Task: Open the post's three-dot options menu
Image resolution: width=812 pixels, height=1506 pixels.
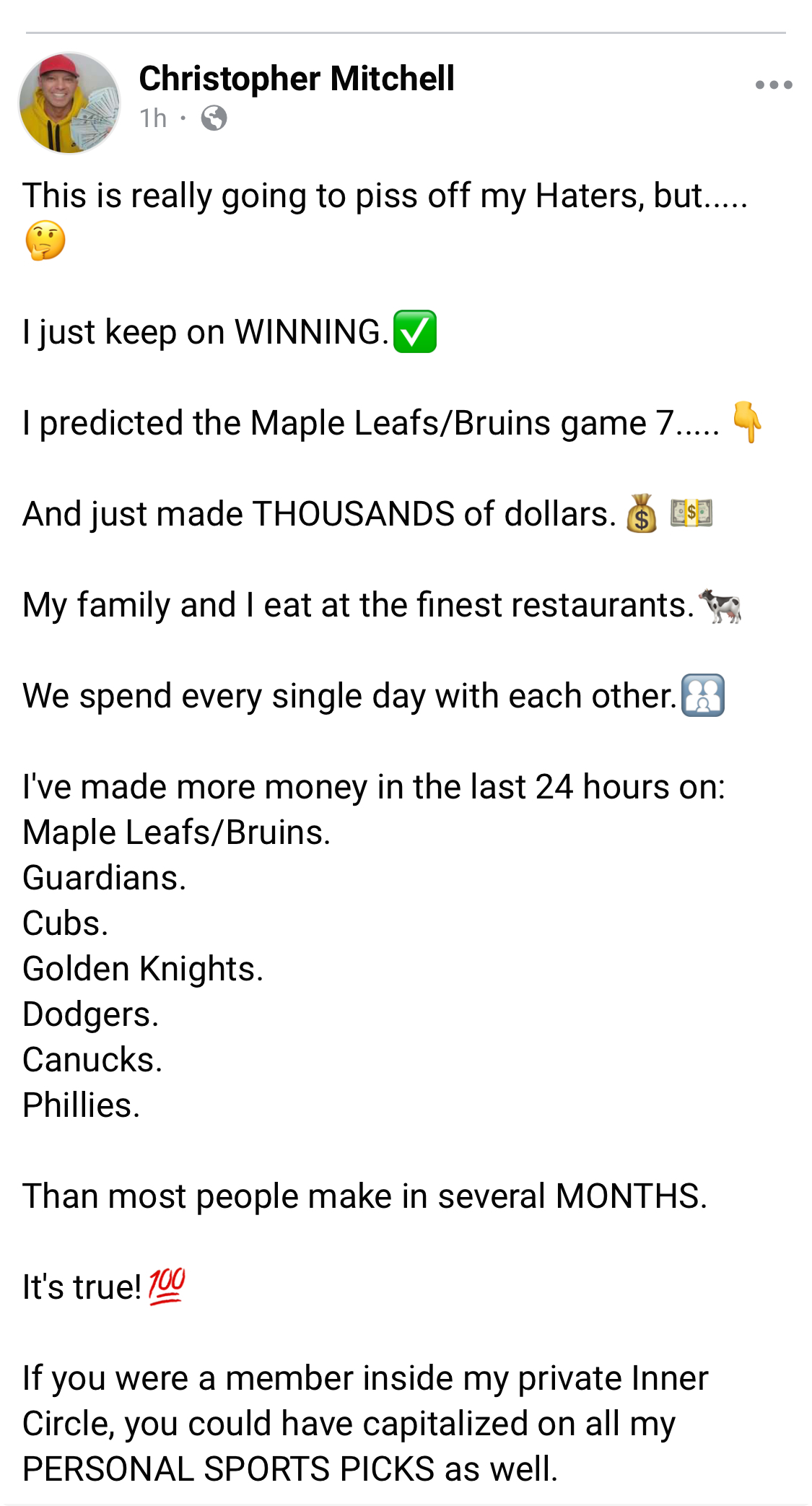Action: tap(774, 85)
